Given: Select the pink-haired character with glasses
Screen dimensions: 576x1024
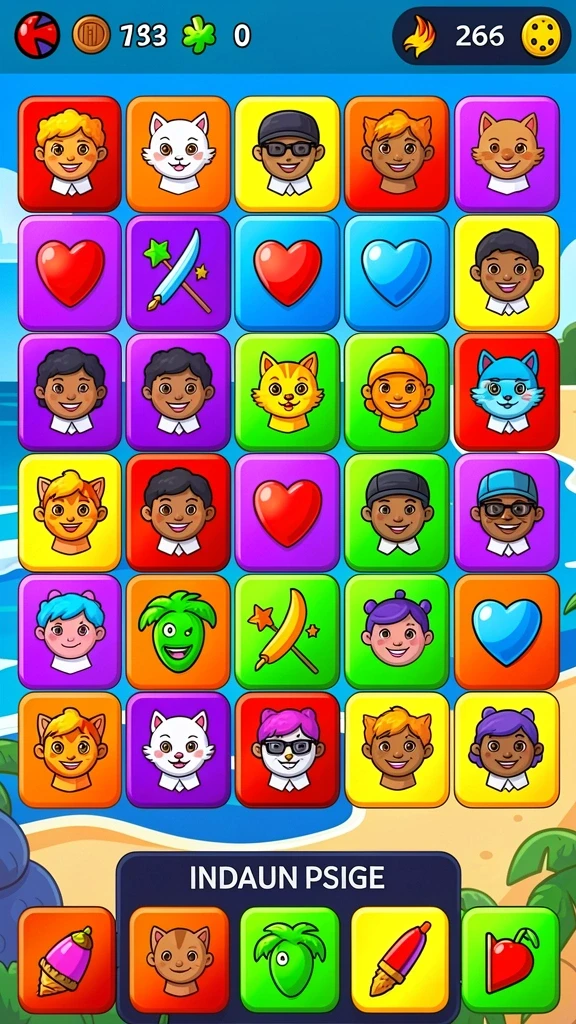Looking at the screenshot, I should (x=287, y=750).
